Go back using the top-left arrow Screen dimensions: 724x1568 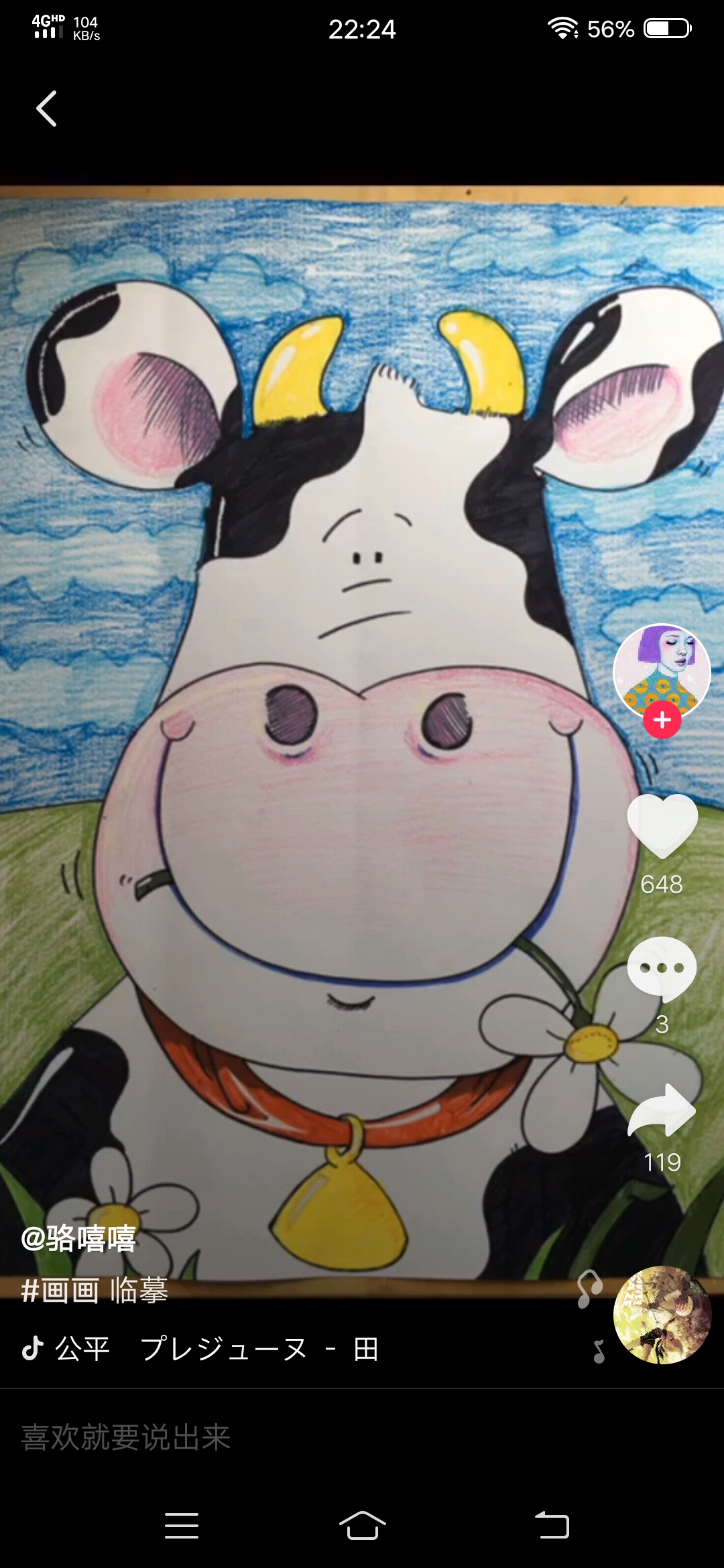pos(46,109)
